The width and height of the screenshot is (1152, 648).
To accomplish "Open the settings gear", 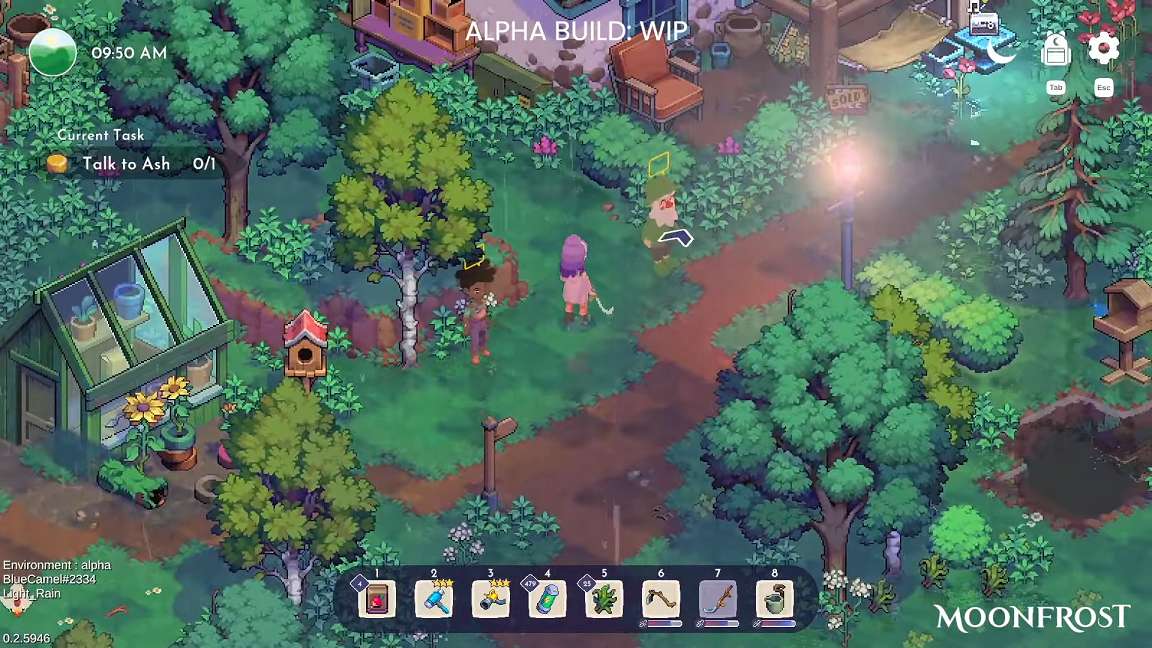I will coord(1103,48).
